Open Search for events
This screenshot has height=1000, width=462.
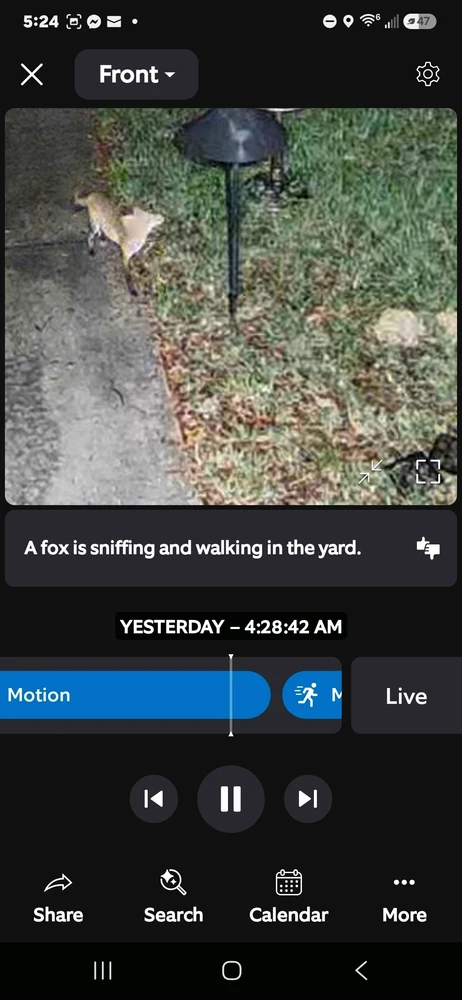point(173,899)
